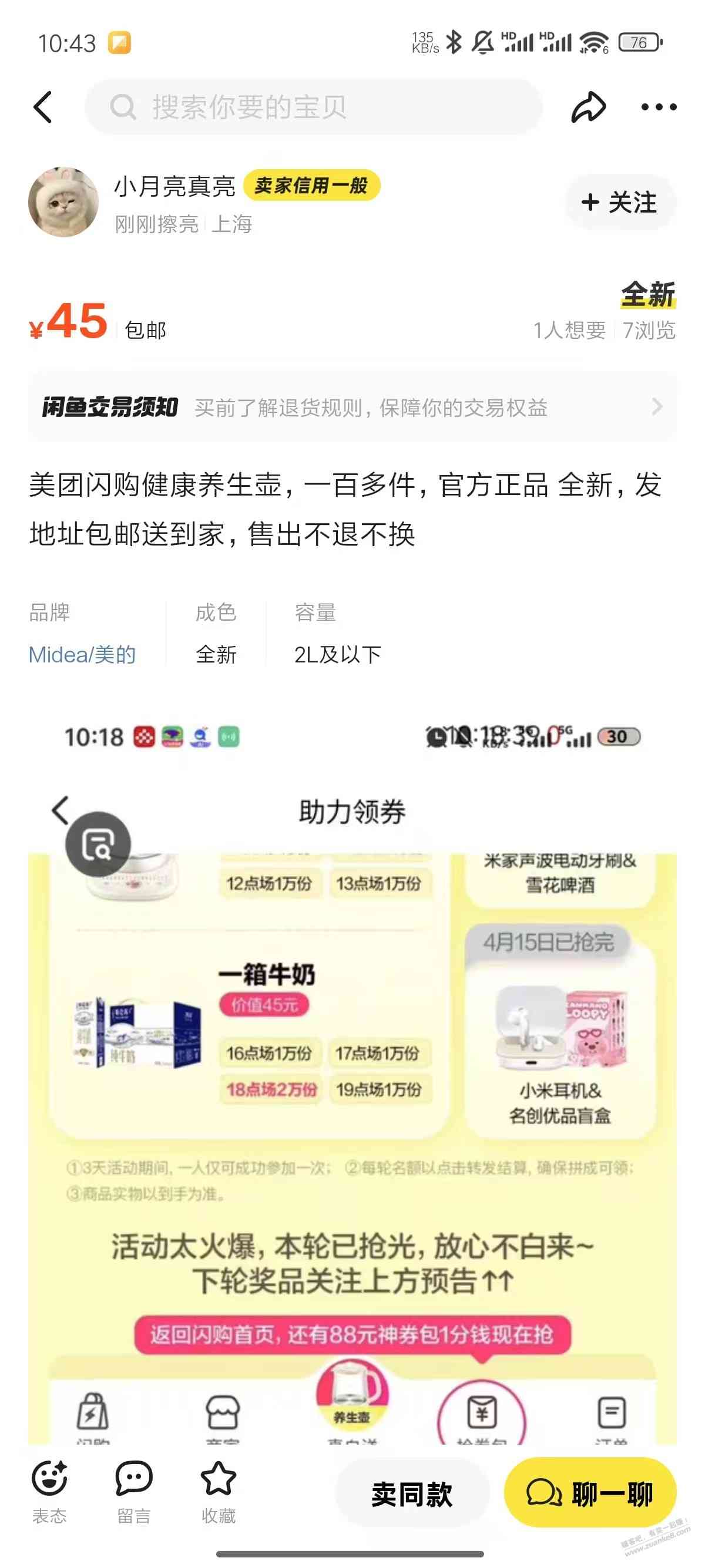
Task: Open the search box for items
Action: pyautogui.click(x=313, y=107)
